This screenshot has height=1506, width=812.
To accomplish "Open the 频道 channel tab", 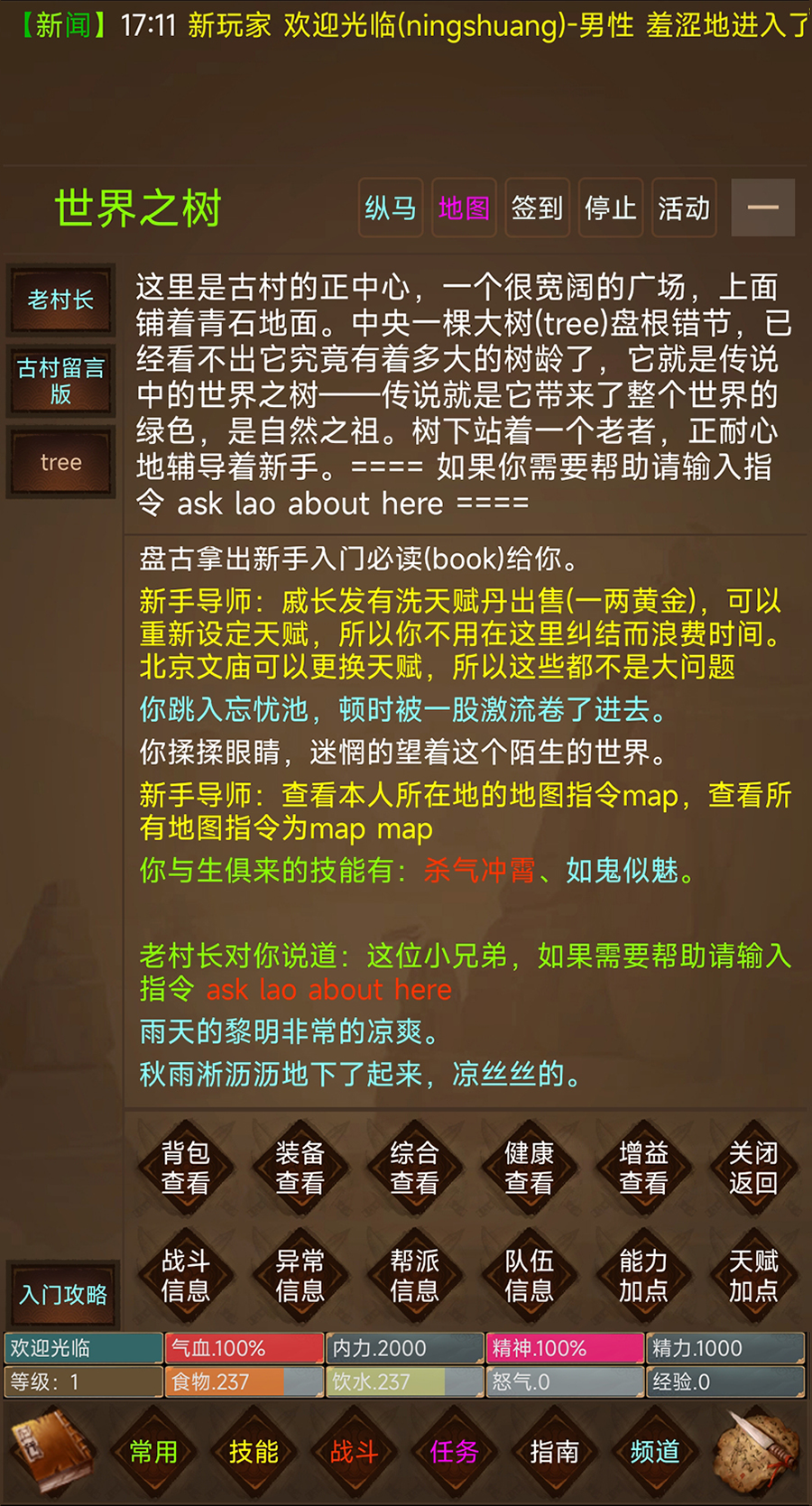I will pyautogui.click(x=654, y=1452).
